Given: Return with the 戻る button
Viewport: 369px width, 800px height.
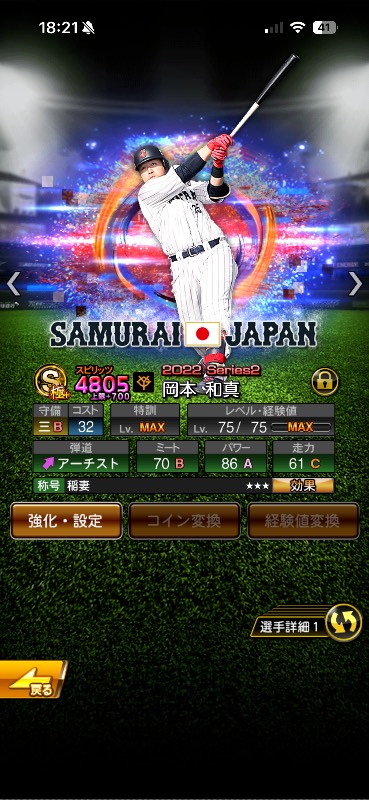Looking at the screenshot, I should (x=33, y=679).
